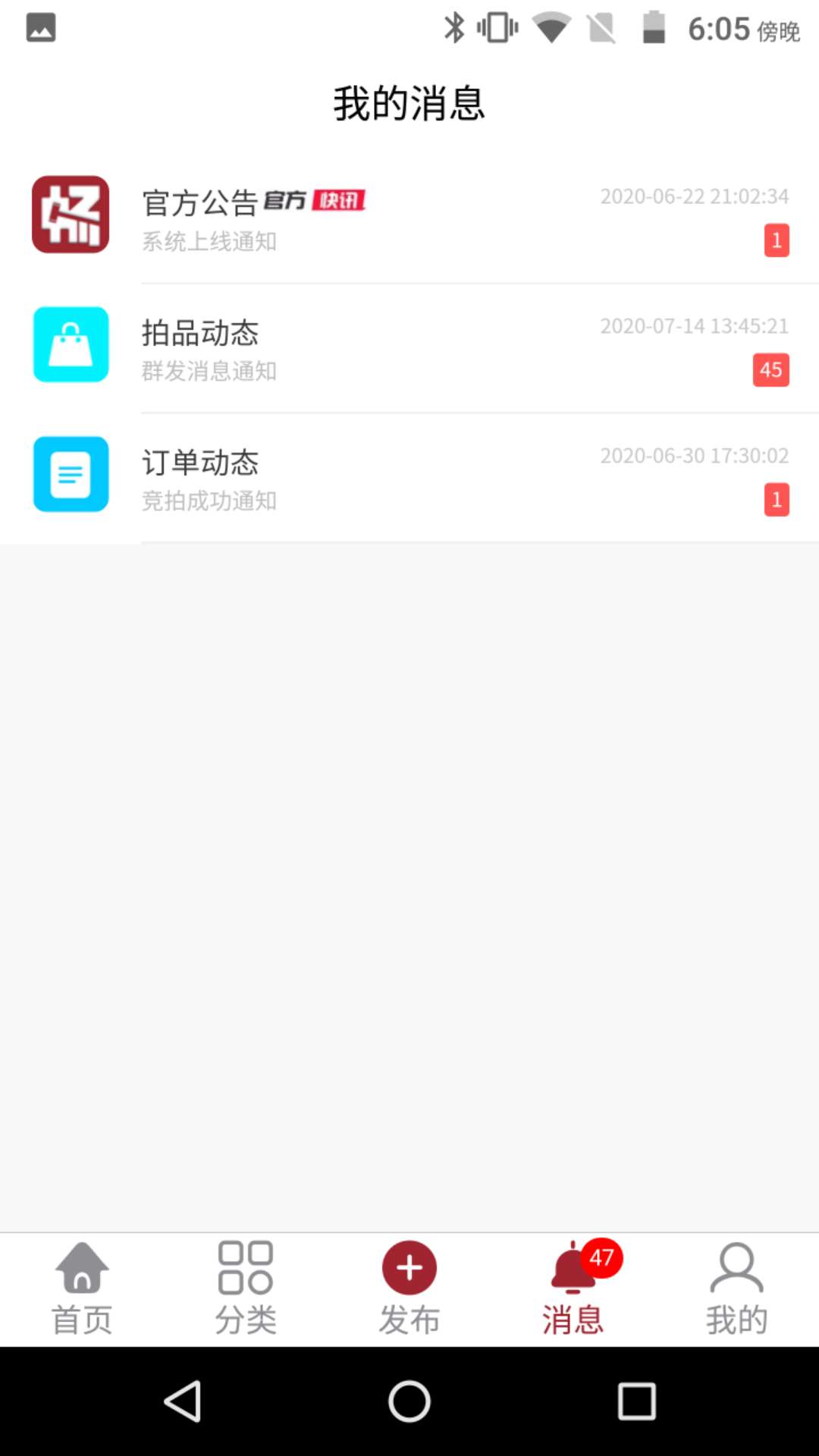819x1456 pixels.
Task: Tap the 45 unread badge on 拍品动态
Action: [x=771, y=370]
